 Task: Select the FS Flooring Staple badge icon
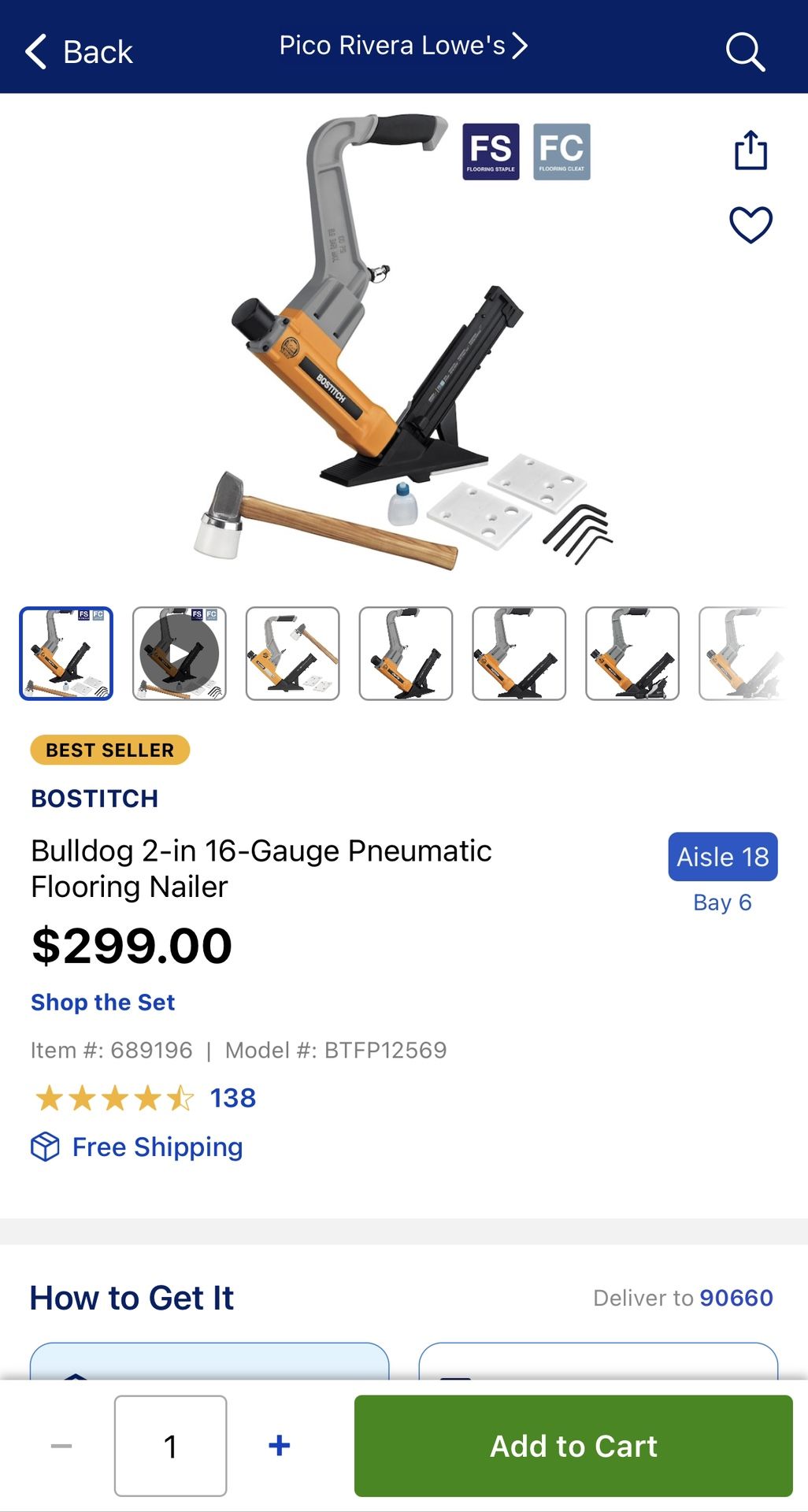click(489, 151)
